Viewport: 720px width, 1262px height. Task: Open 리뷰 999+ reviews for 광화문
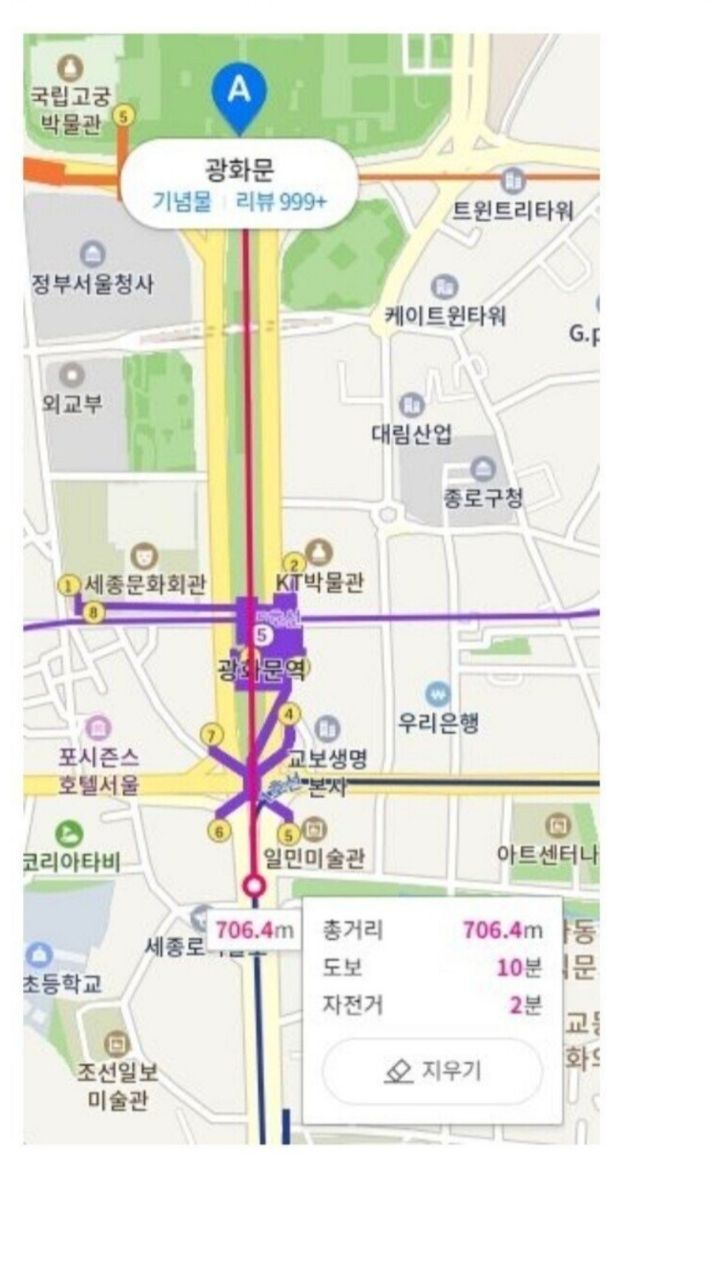(281, 201)
